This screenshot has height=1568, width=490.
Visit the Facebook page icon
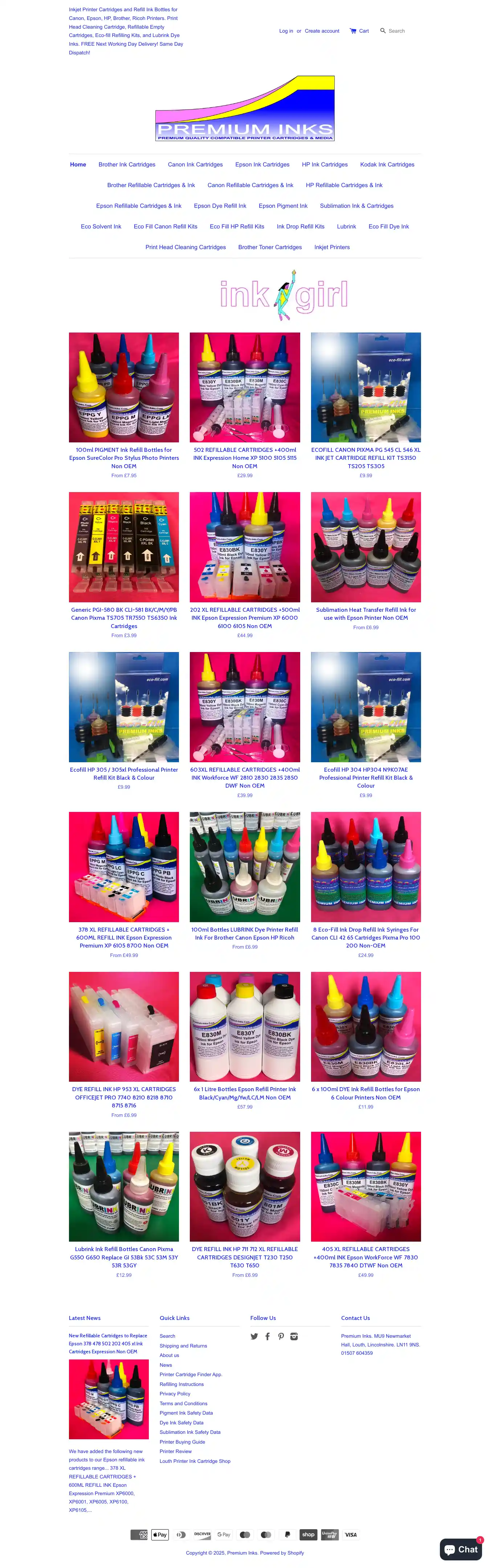(x=268, y=1337)
